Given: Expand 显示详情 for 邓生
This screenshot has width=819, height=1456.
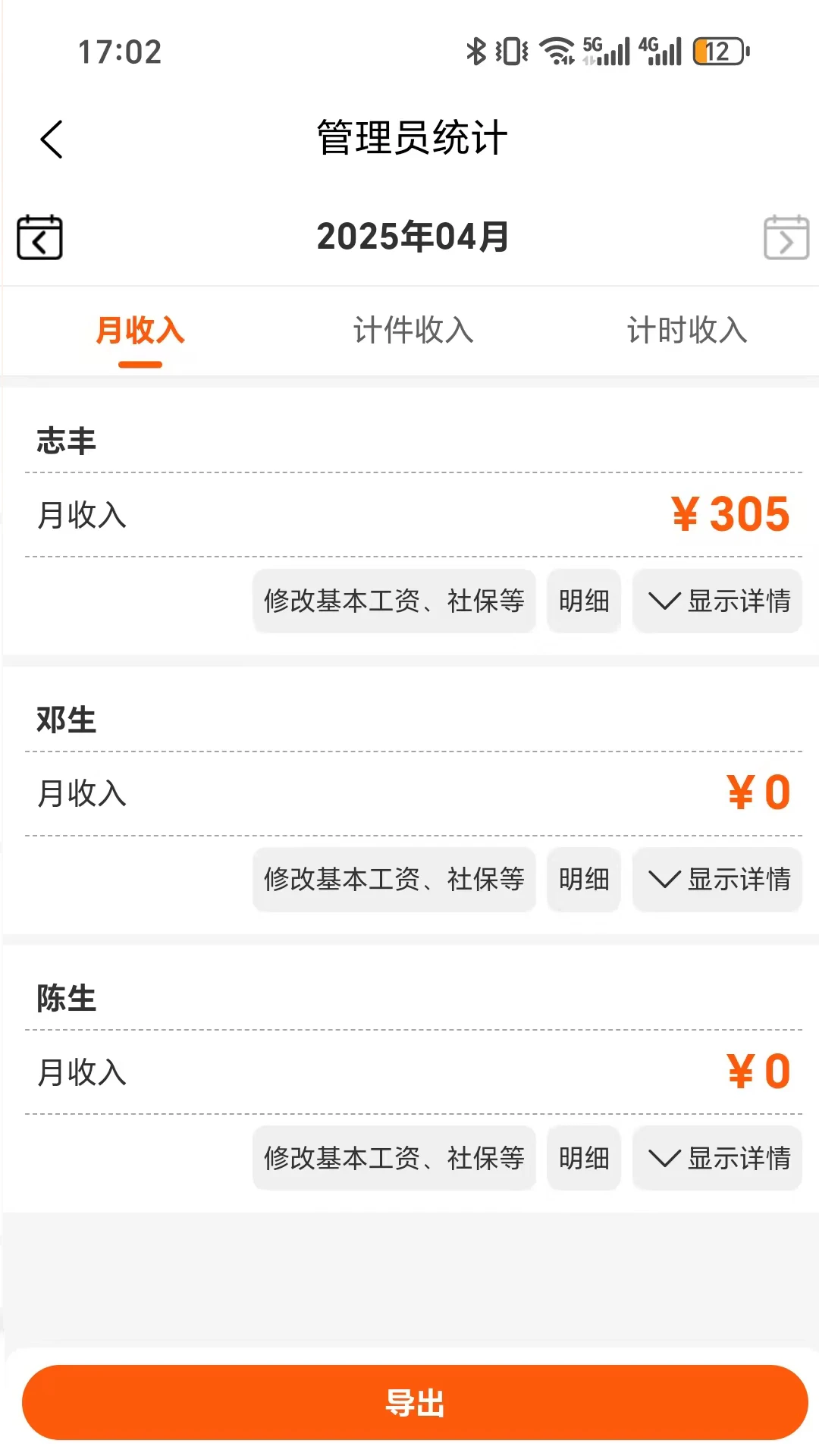Looking at the screenshot, I should [717, 880].
